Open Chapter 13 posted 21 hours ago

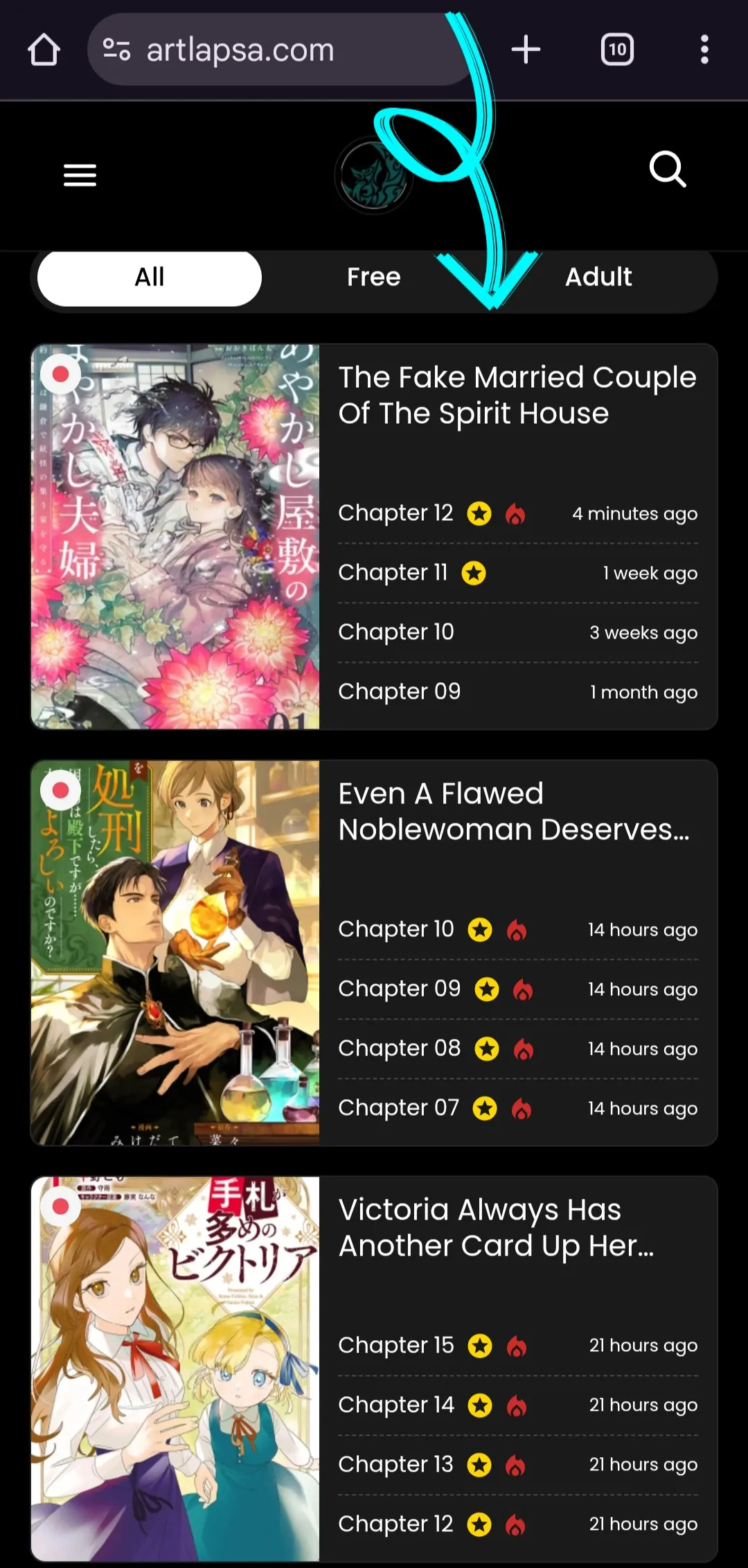pyautogui.click(x=395, y=1464)
